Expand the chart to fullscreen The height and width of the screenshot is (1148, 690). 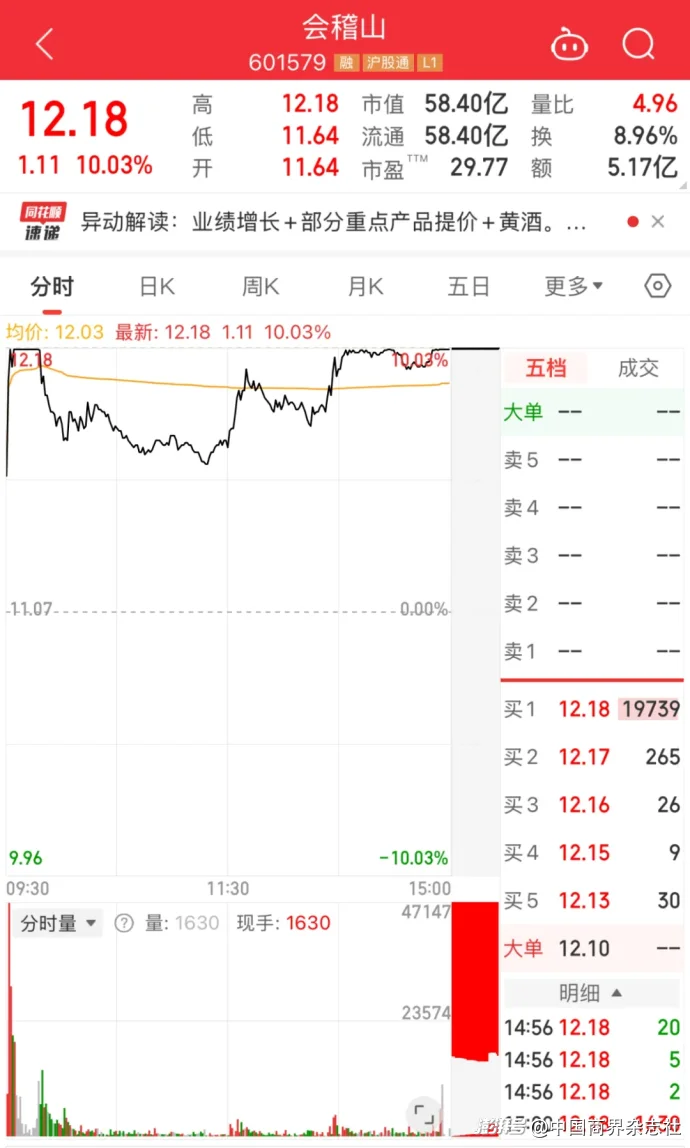423,1114
